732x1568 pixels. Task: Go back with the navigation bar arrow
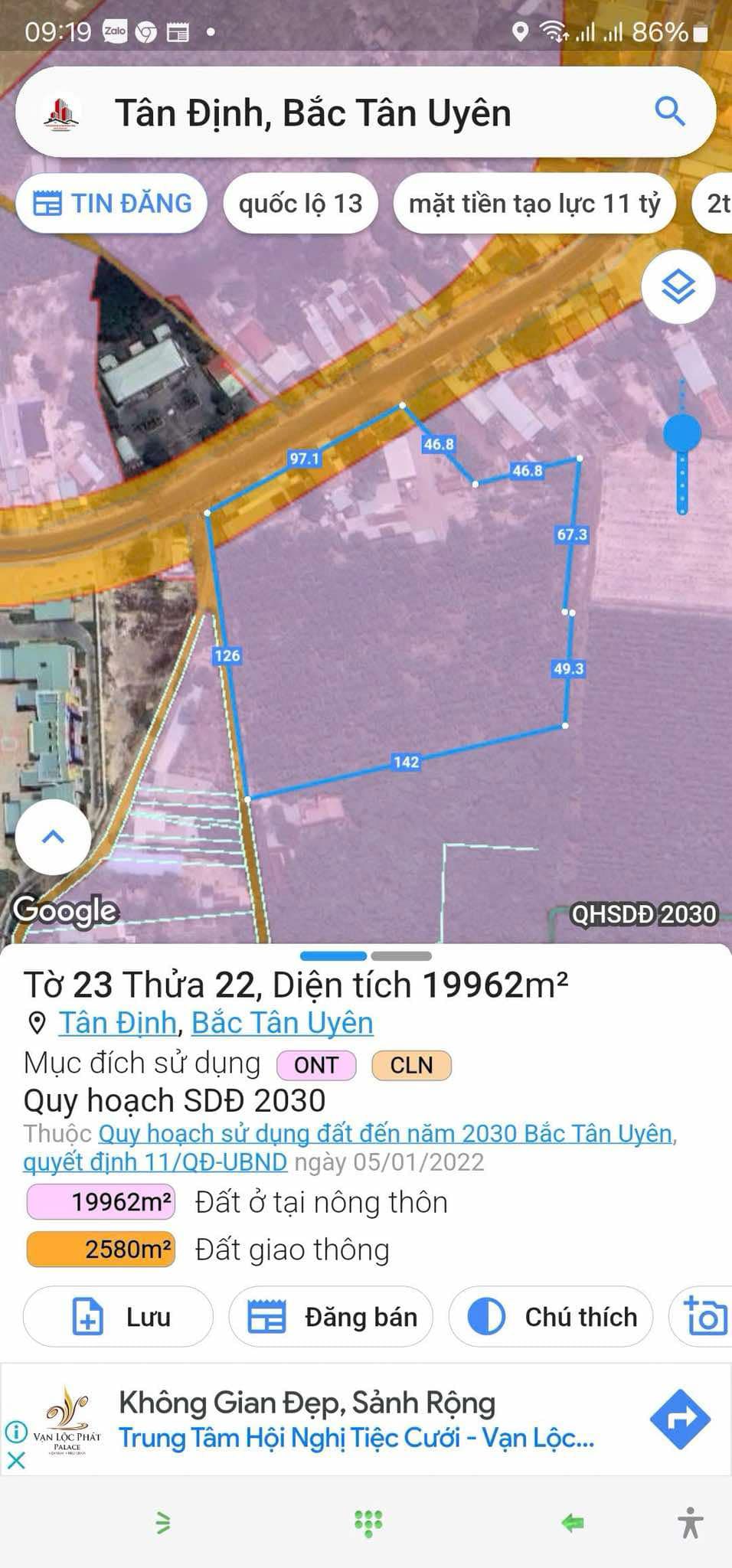pyautogui.click(x=572, y=1524)
